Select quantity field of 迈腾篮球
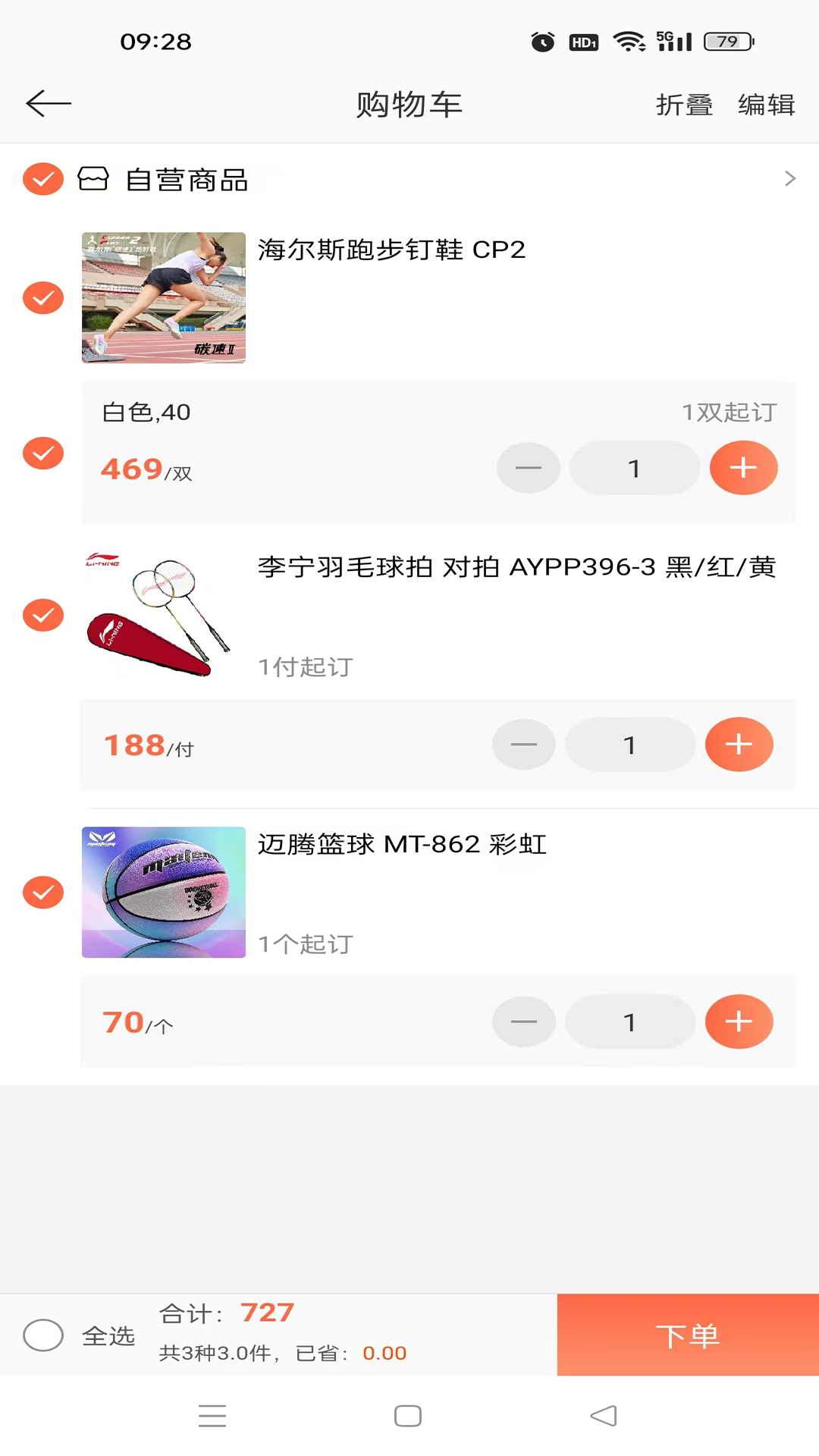819x1456 pixels. point(630,1021)
